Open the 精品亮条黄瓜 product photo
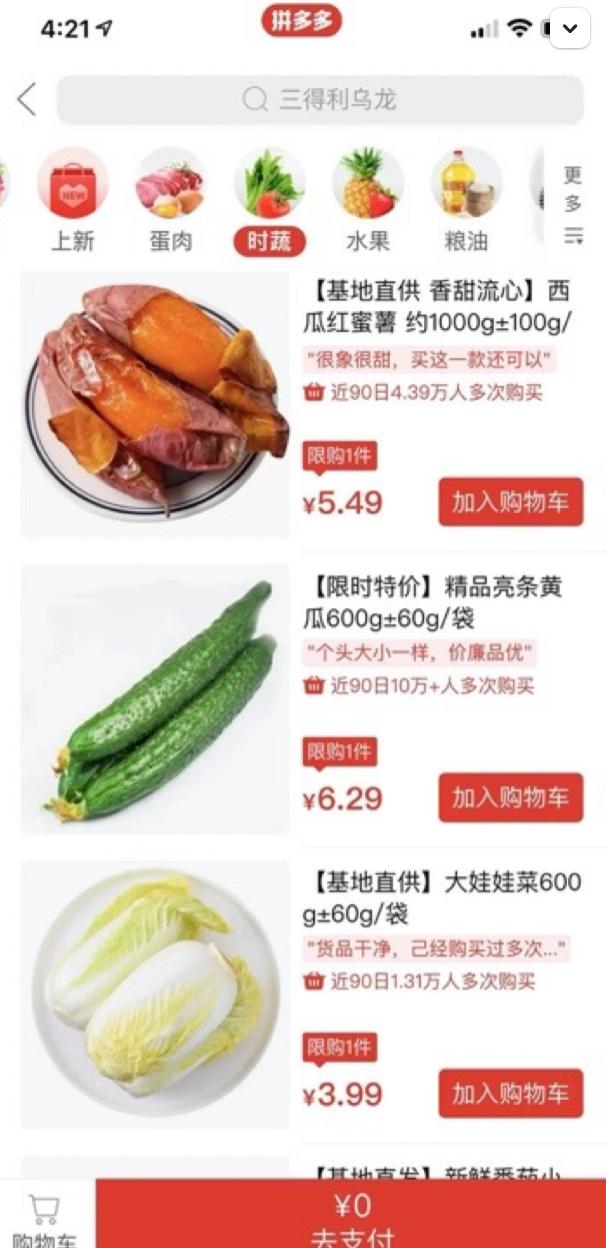 coord(155,699)
